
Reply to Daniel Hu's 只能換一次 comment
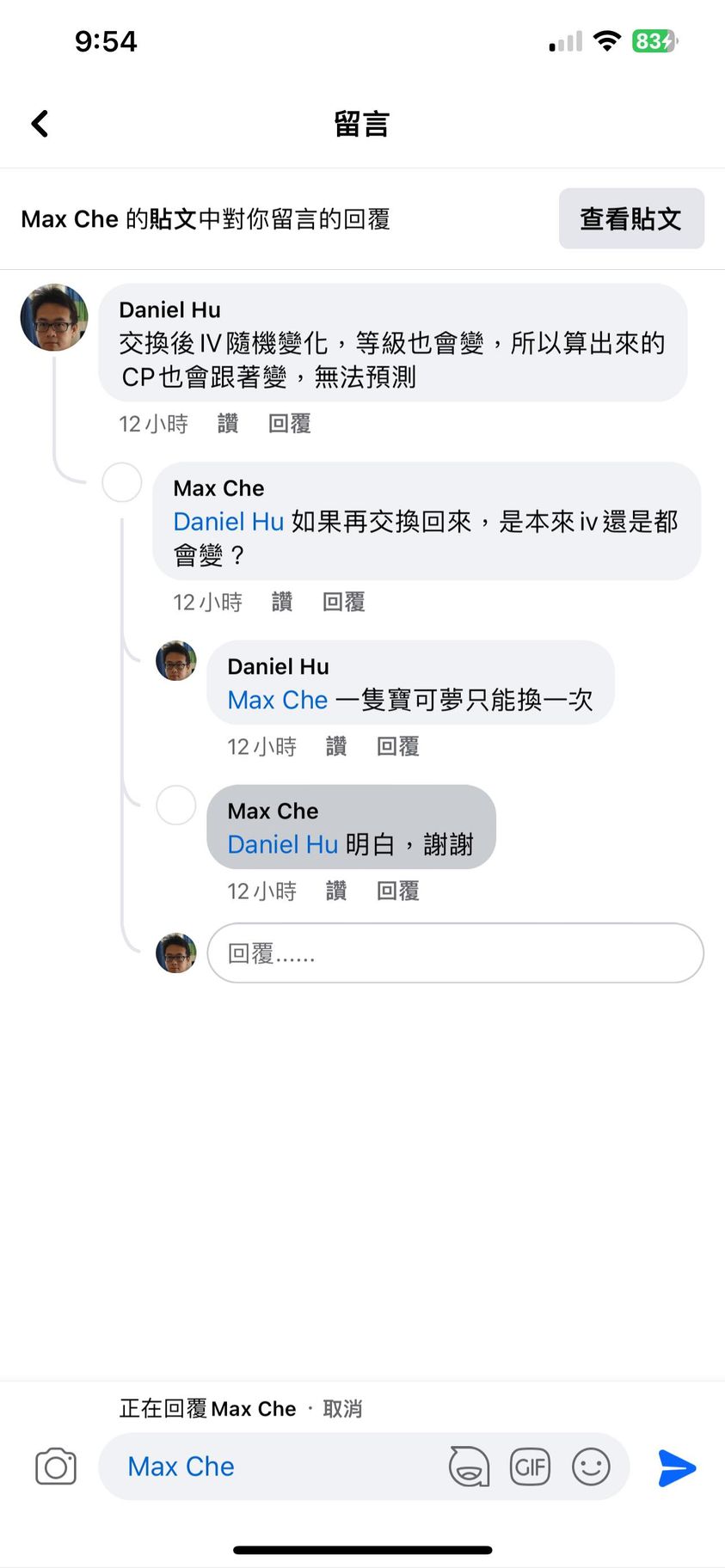397,747
